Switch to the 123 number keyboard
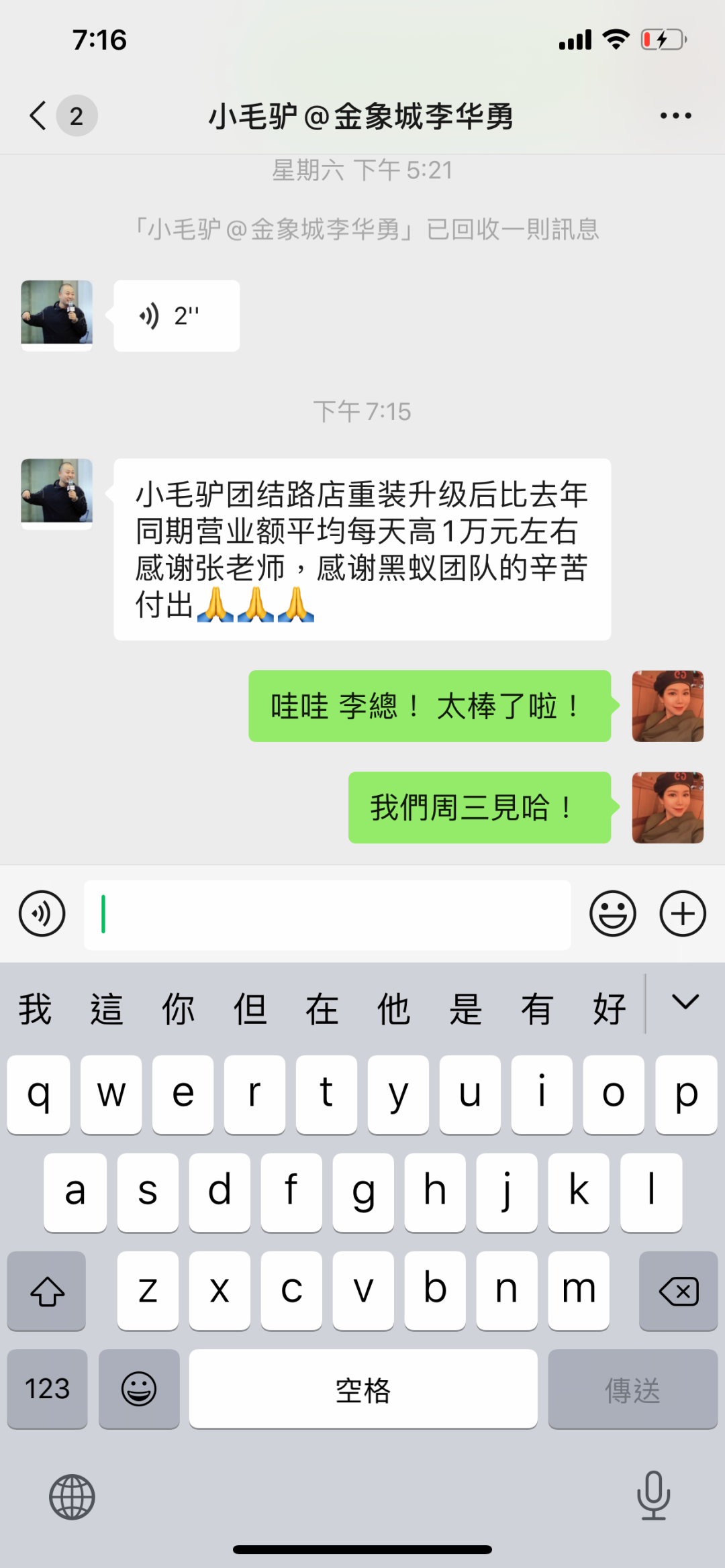The width and height of the screenshot is (725, 1568). pos(47,1389)
